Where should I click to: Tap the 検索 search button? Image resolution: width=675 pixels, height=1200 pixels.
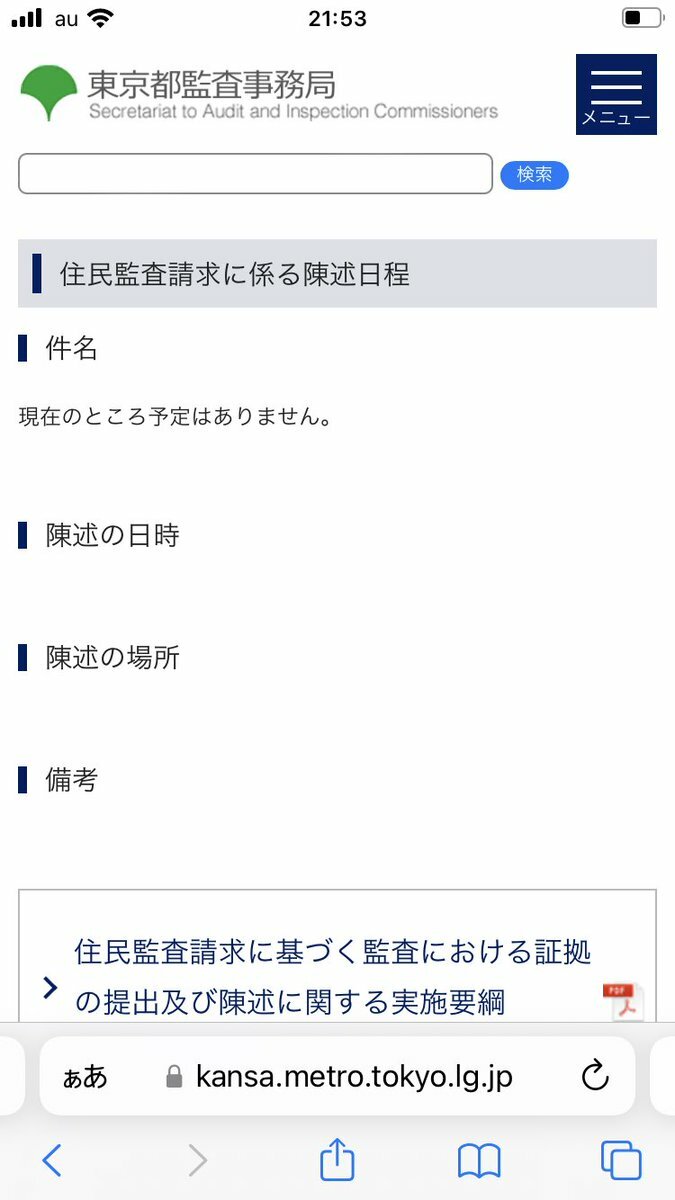(x=534, y=175)
